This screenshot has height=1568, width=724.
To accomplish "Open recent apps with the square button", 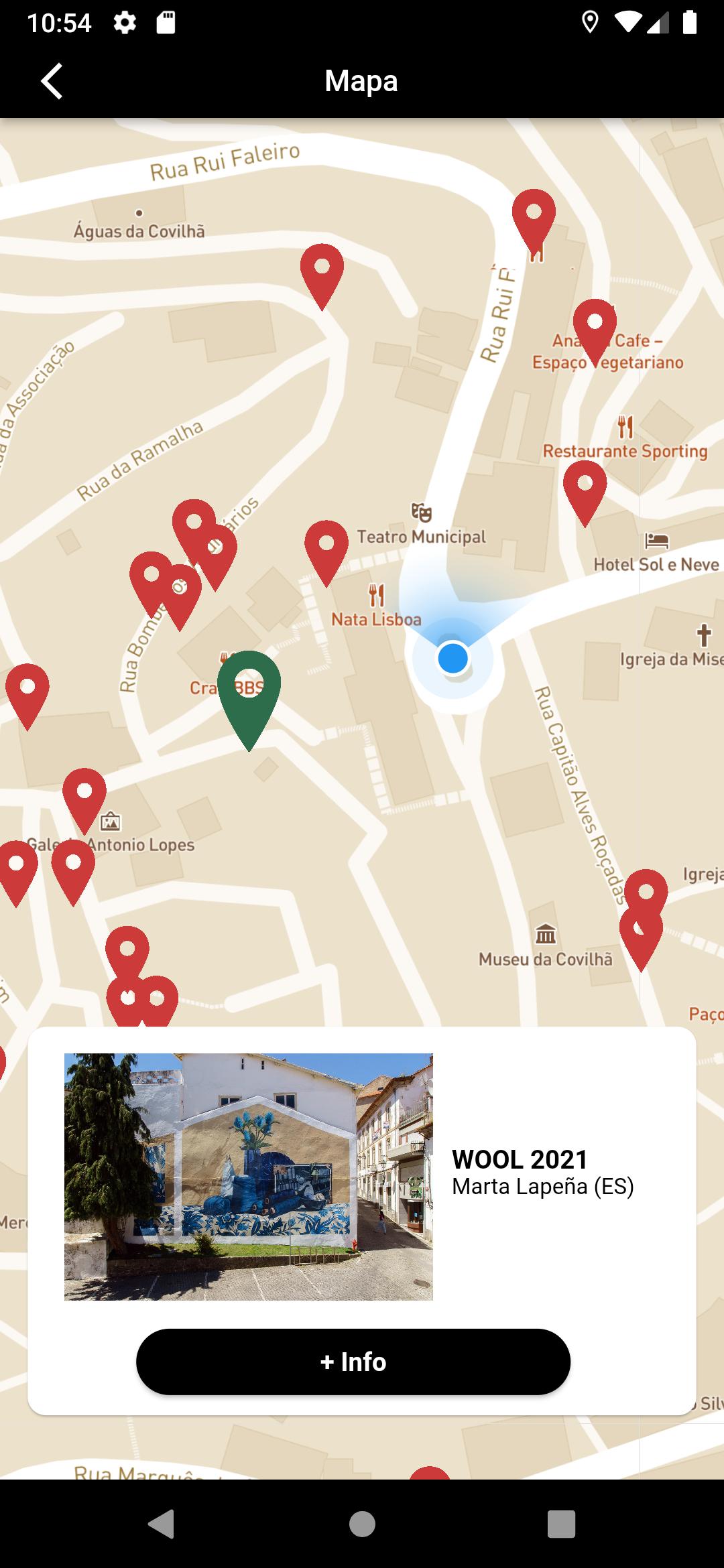I will tap(561, 1524).
